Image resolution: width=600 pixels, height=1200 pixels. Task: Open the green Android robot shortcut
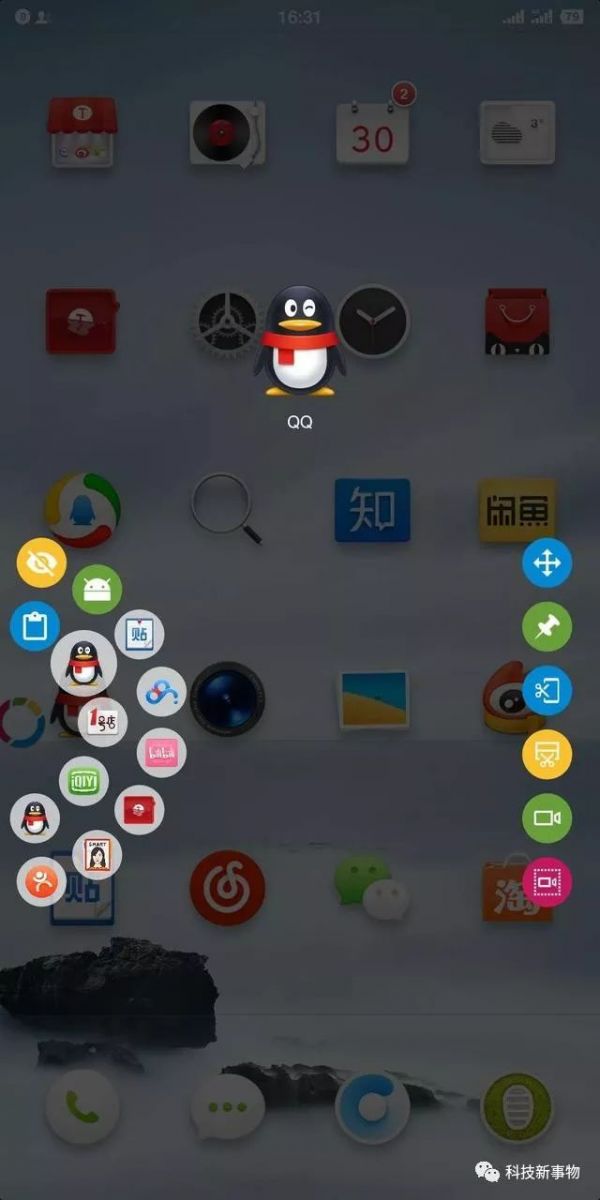pos(97,590)
